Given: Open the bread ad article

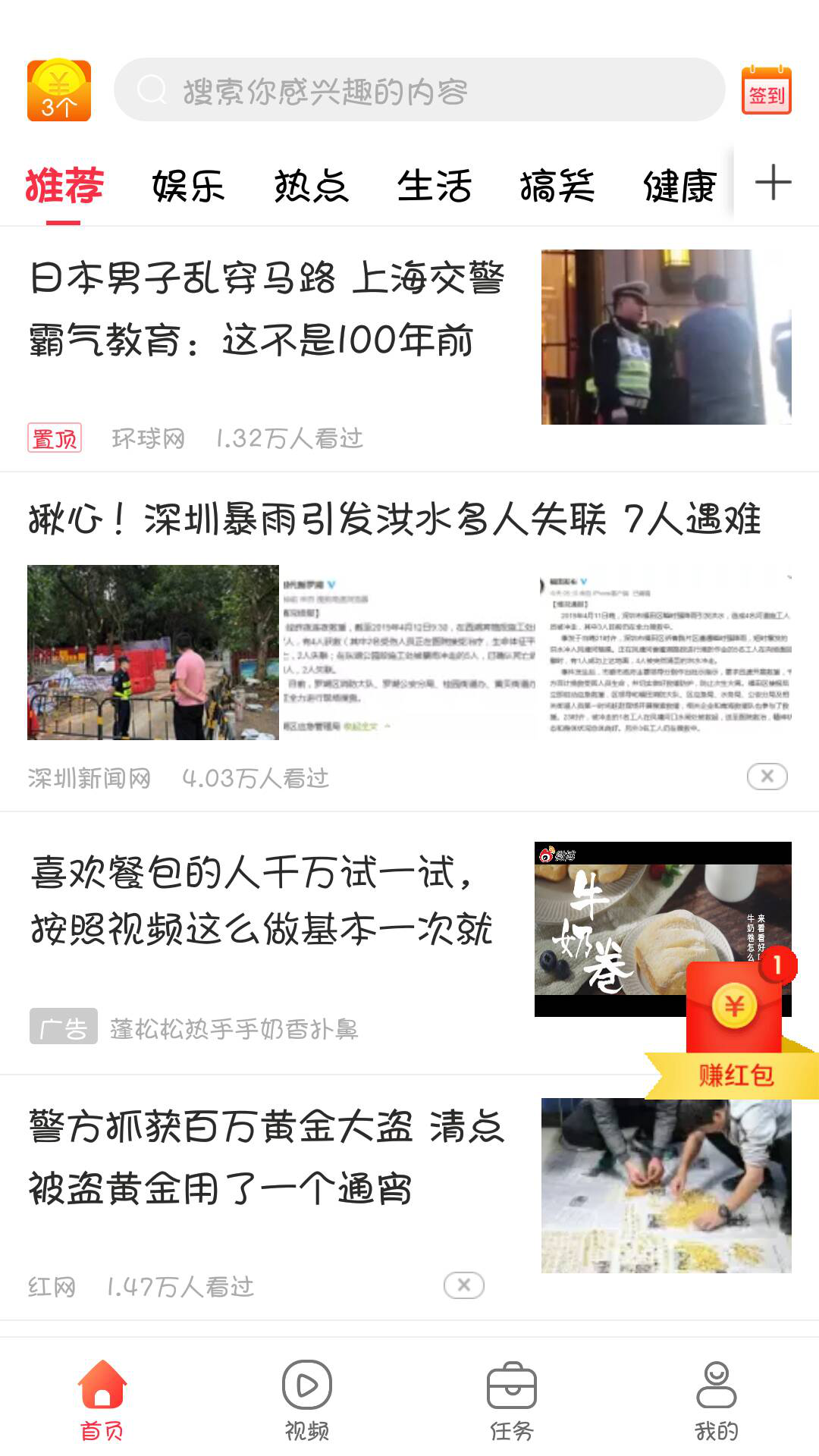Looking at the screenshot, I should [265, 902].
